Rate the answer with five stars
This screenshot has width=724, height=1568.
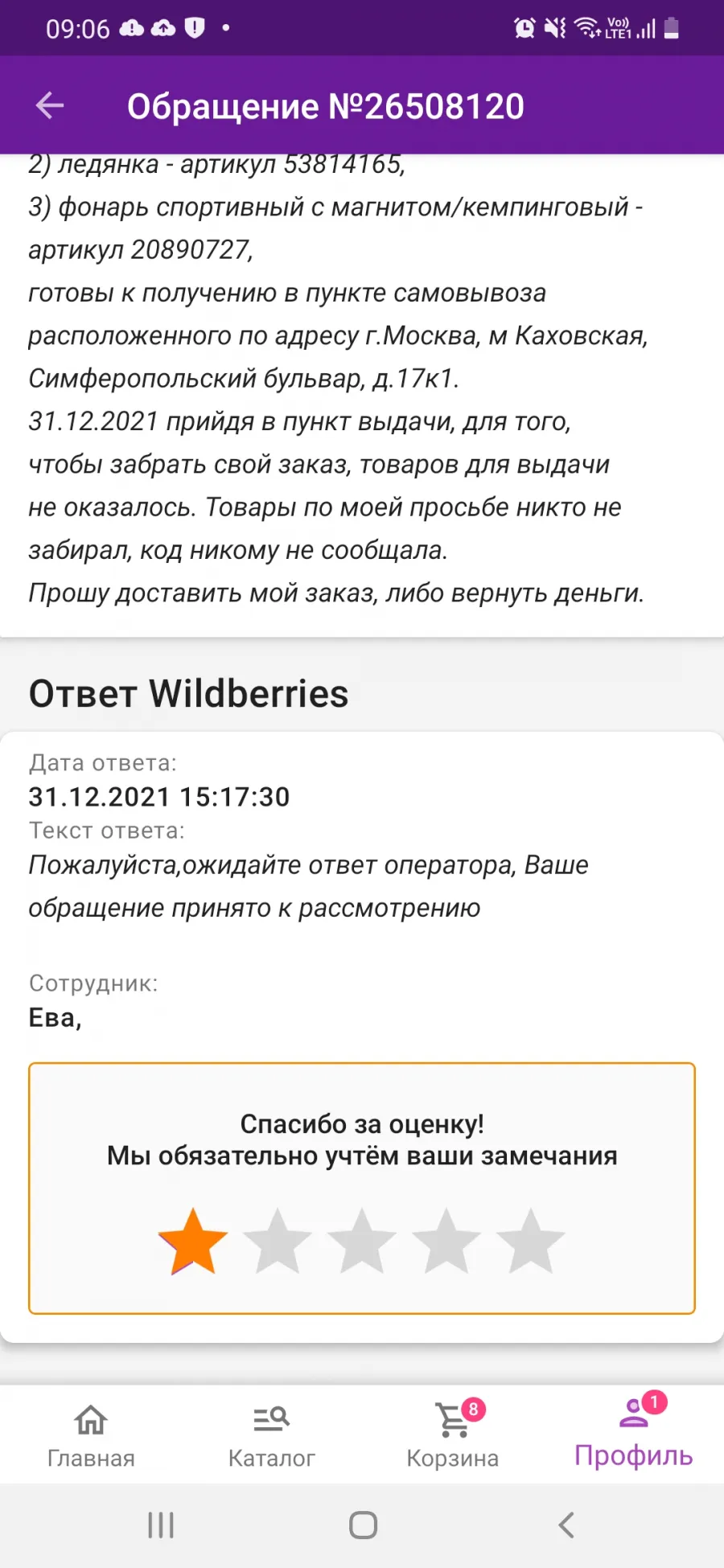531,1242
